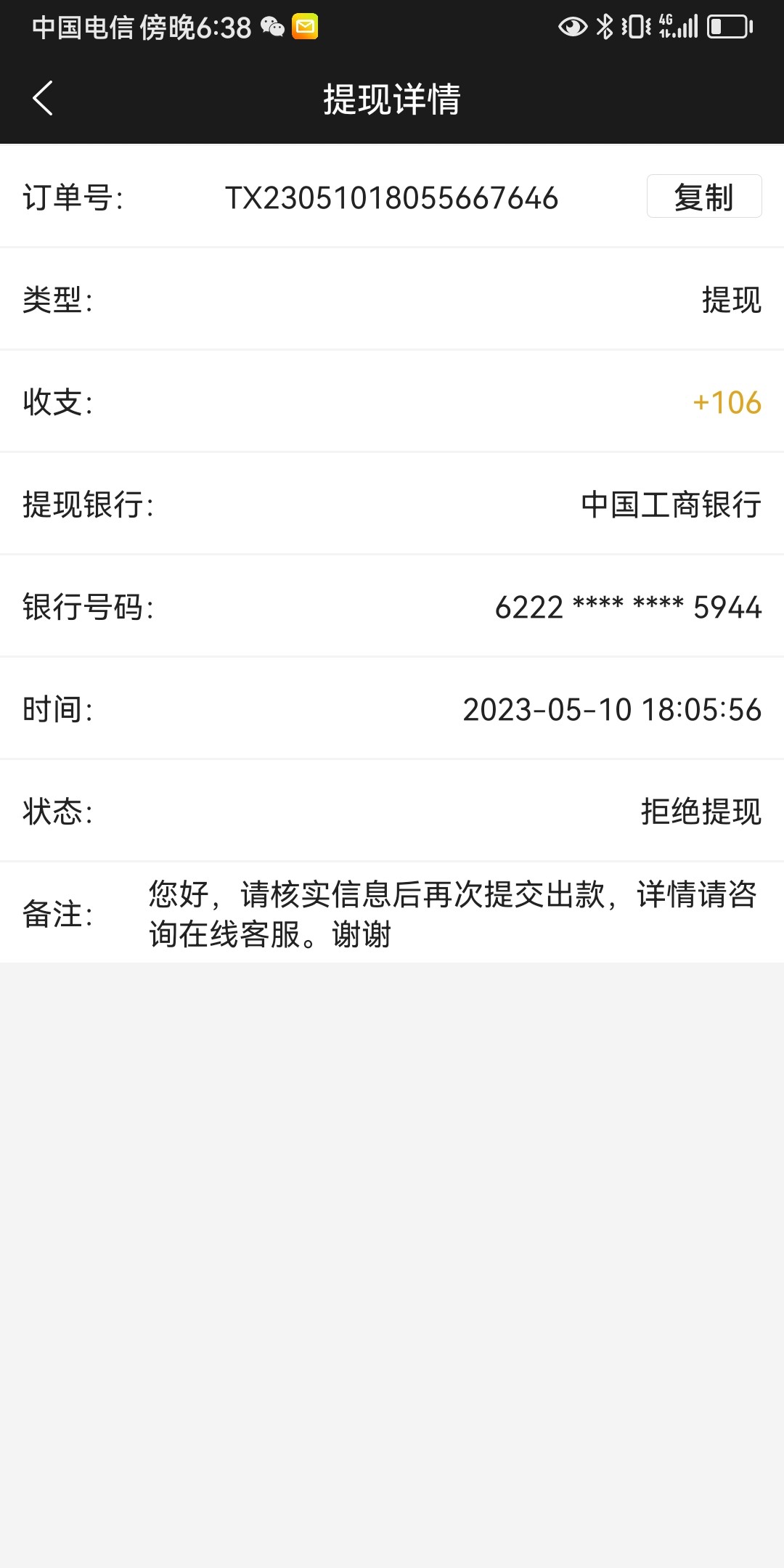The image size is (784, 1568).
Task: Tap the WeChat notification icon in status bar
Action: coord(271,26)
